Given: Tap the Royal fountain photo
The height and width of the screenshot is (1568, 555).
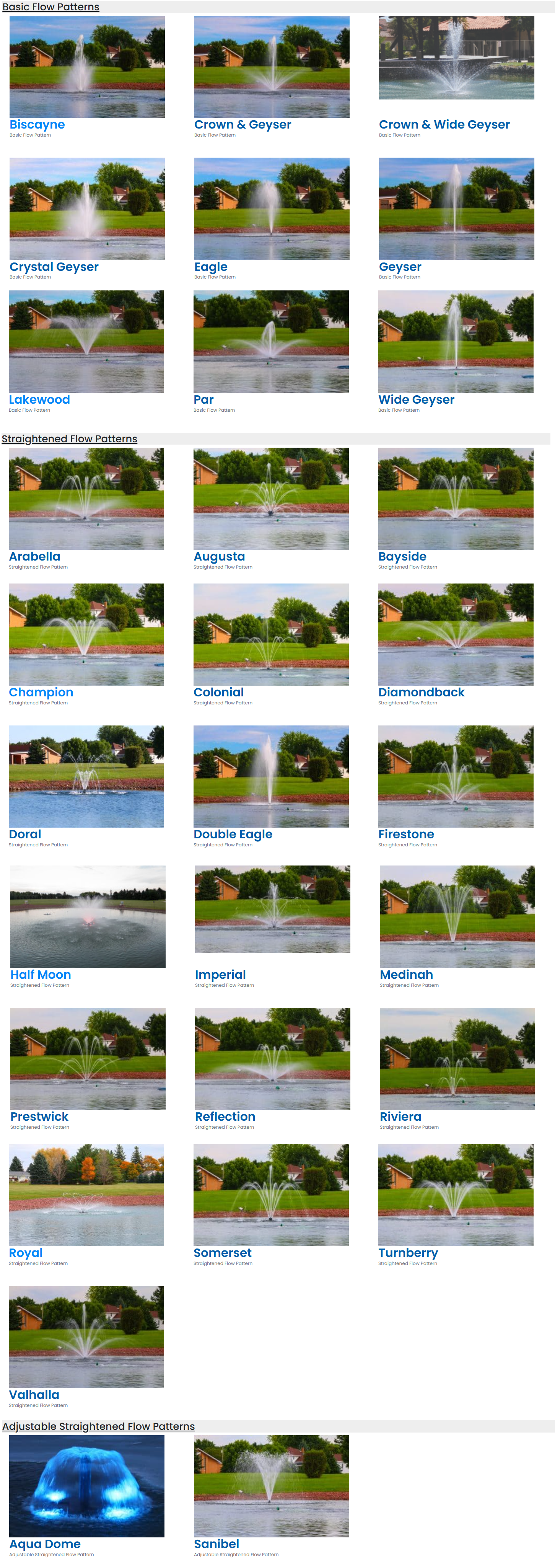Looking at the screenshot, I should point(86,1195).
